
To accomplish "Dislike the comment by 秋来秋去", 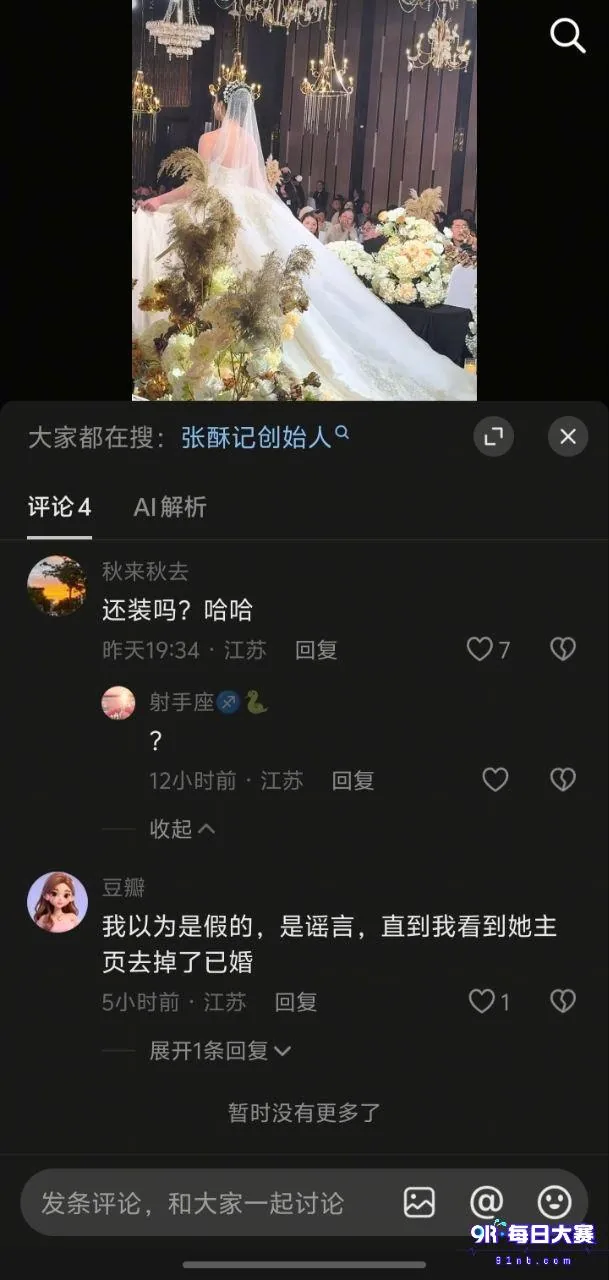I will 563,650.
